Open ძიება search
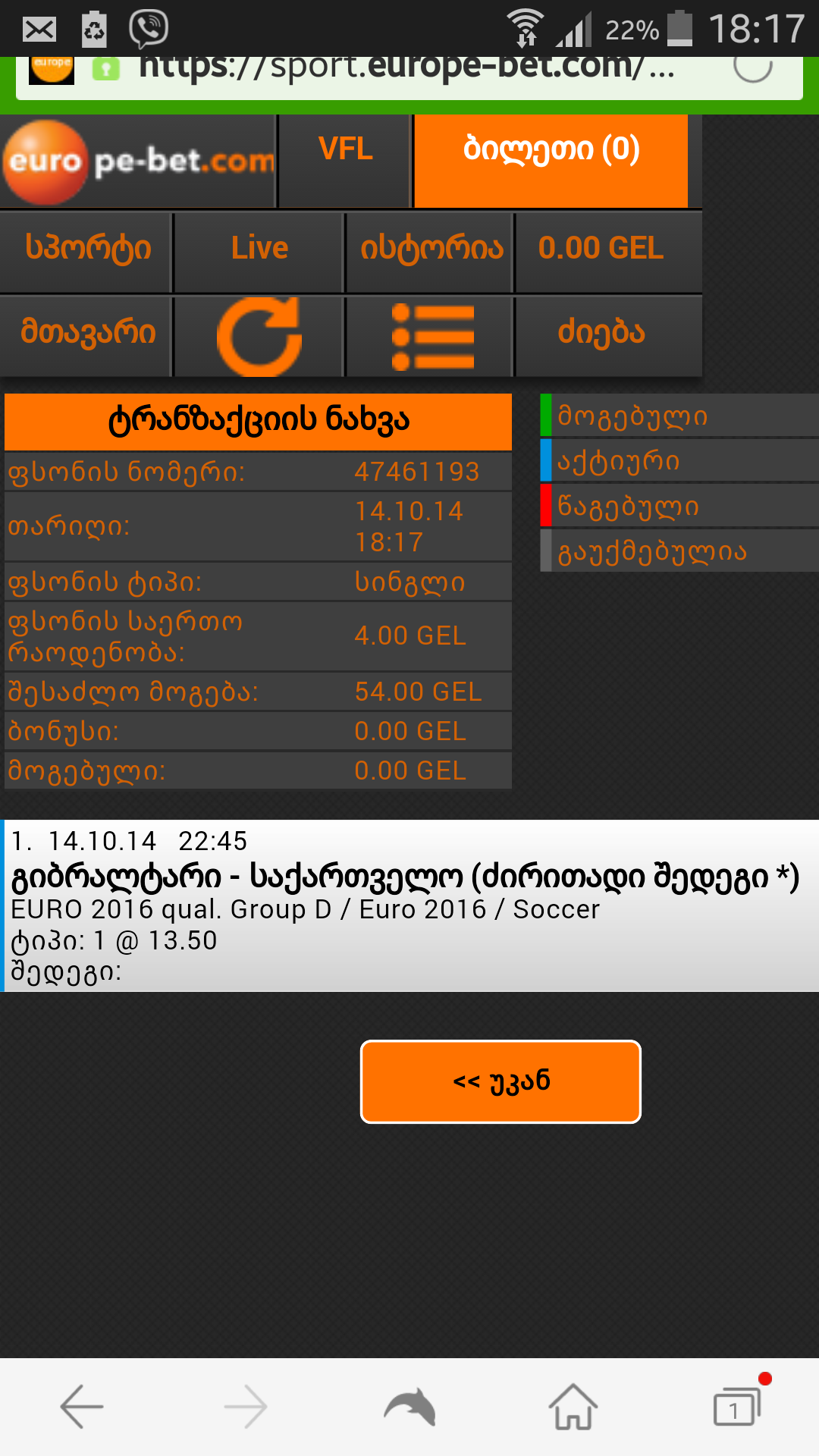Screen dimensions: 819x1456 pyautogui.click(x=602, y=334)
